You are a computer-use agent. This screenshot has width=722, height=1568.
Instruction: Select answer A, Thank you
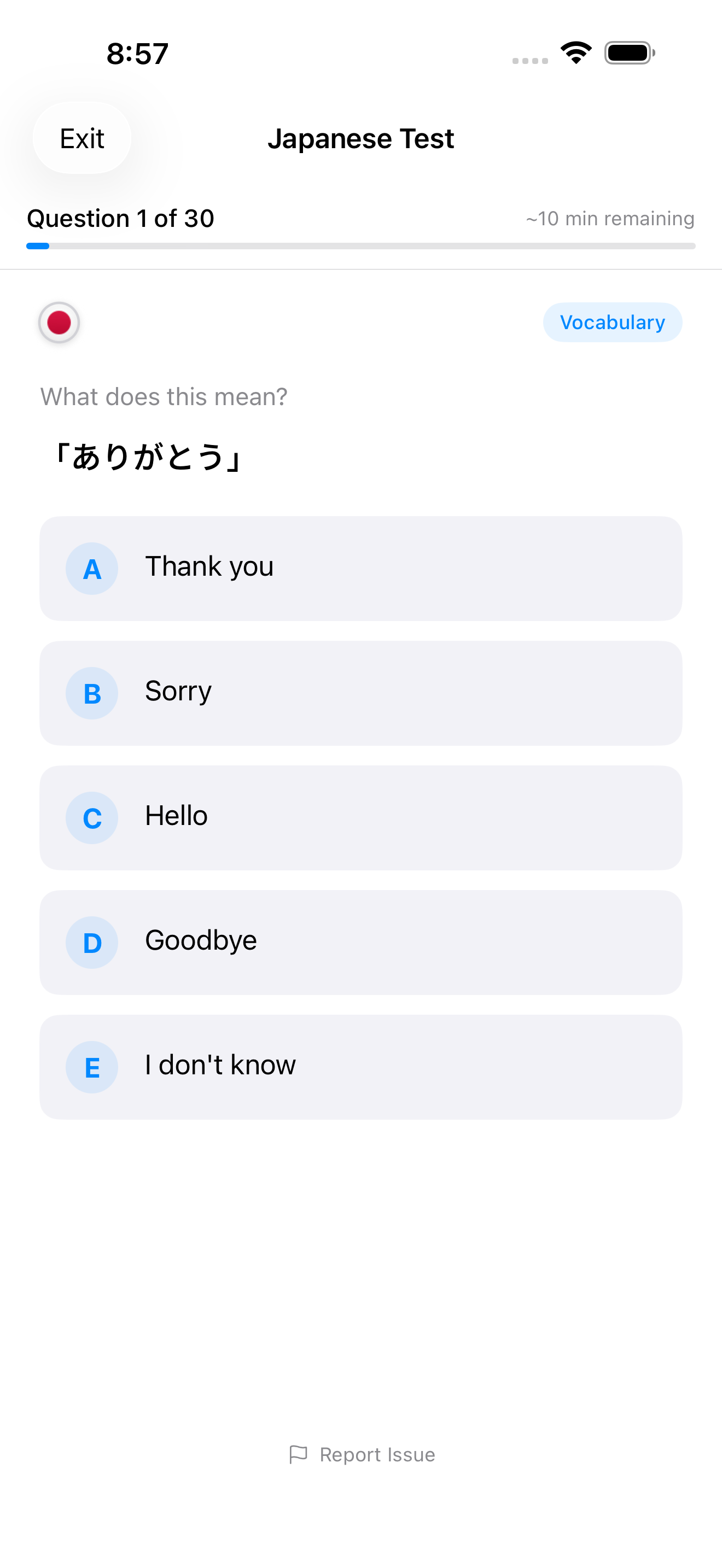[x=360, y=568]
